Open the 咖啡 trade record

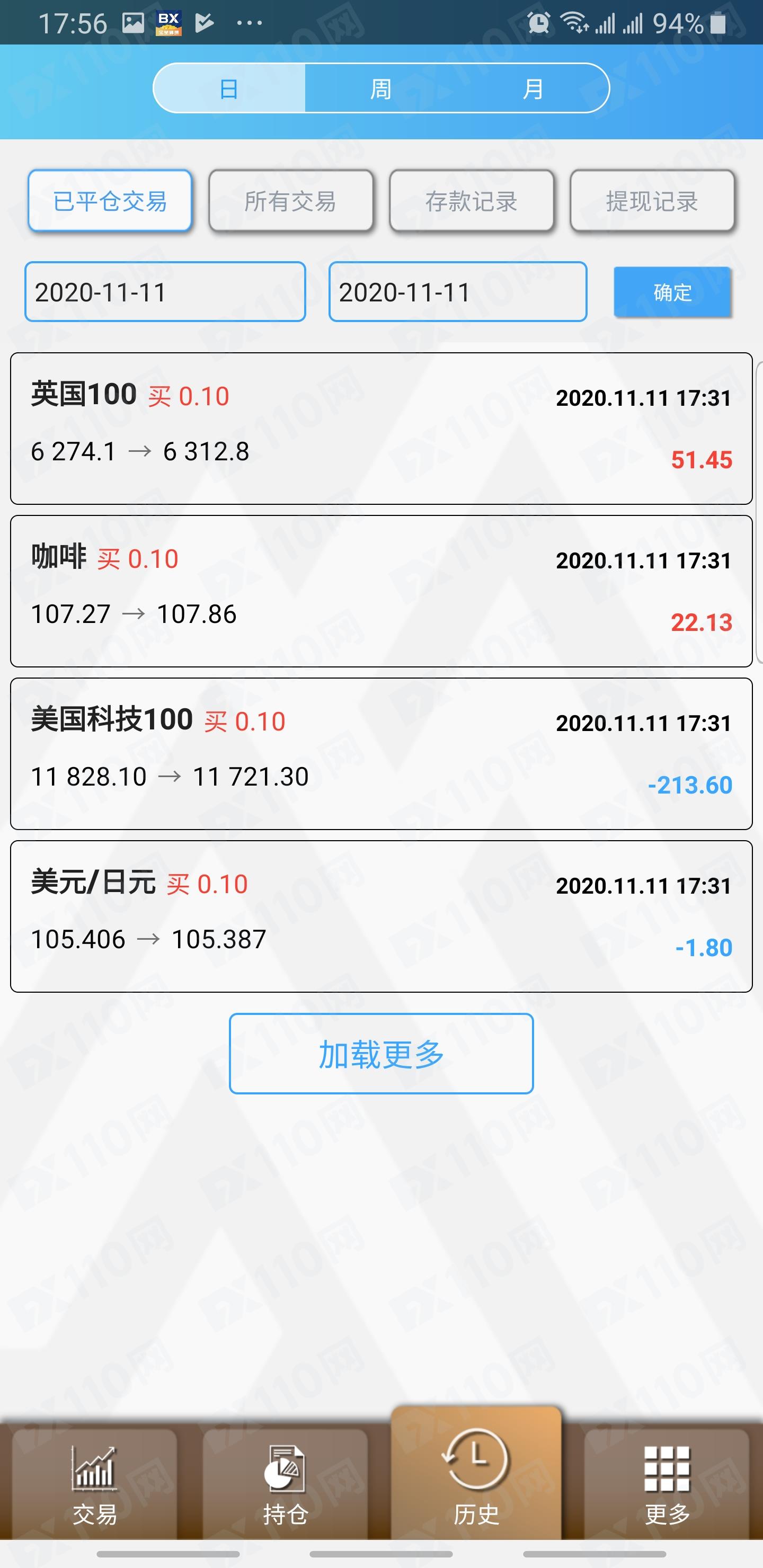[x=381, y=591]
